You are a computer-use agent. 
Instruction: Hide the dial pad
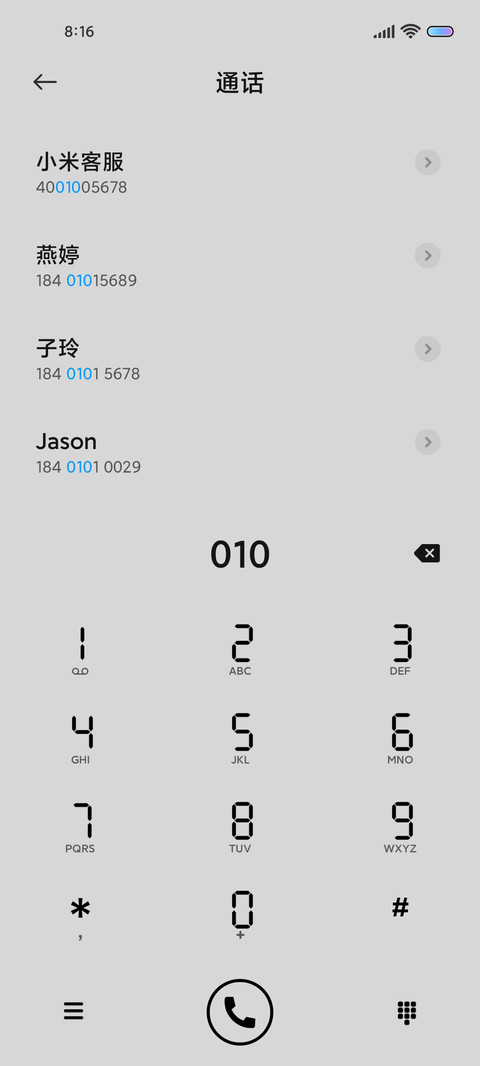click(x=407, y=1012)
